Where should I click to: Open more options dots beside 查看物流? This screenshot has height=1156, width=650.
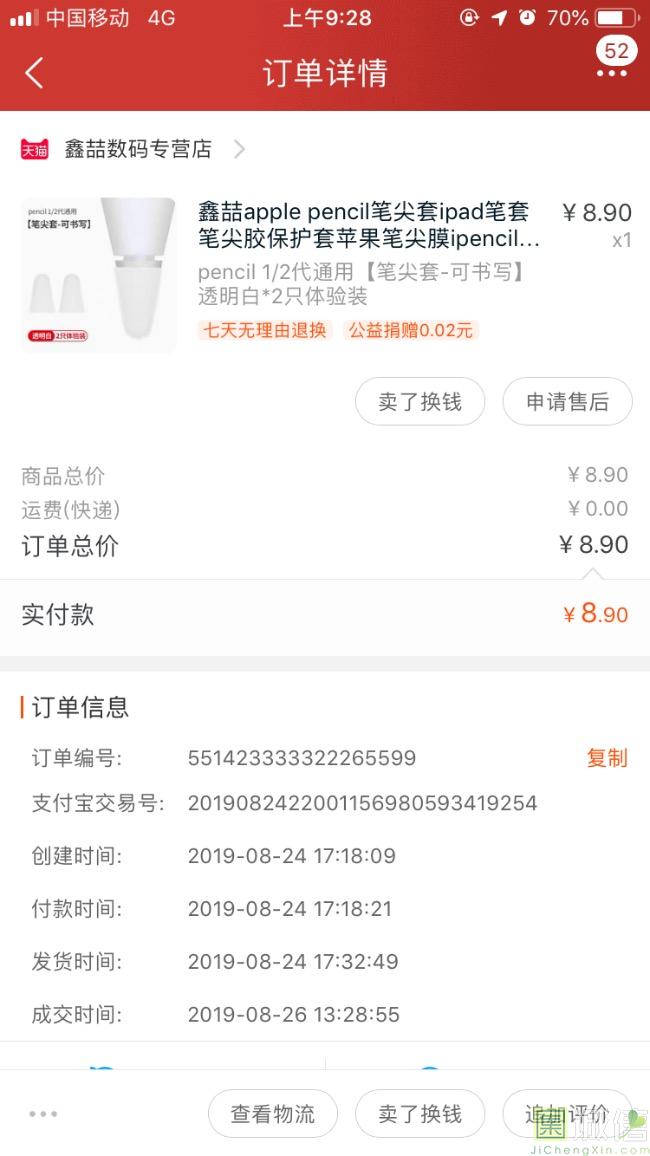pos(43,1114)
